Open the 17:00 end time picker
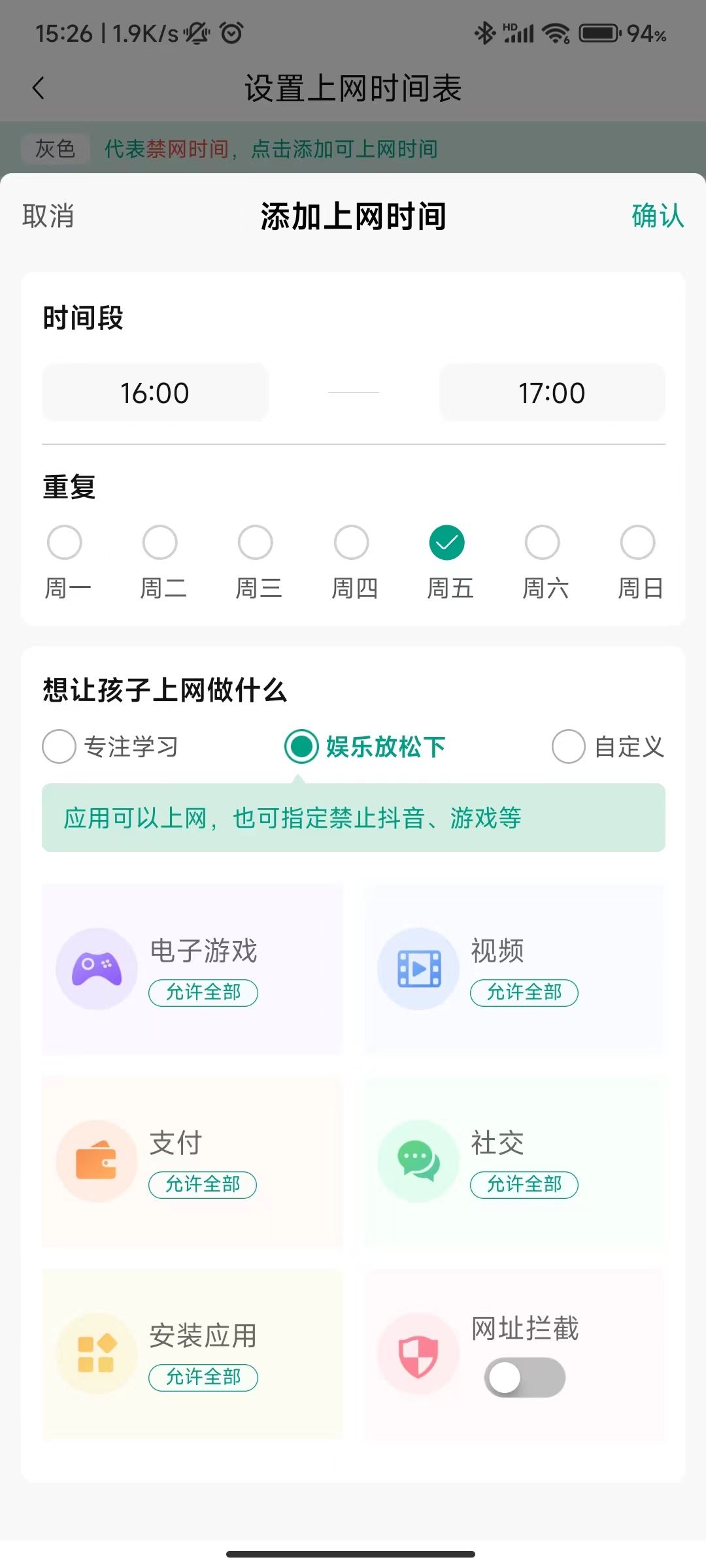 pos(552,393)
